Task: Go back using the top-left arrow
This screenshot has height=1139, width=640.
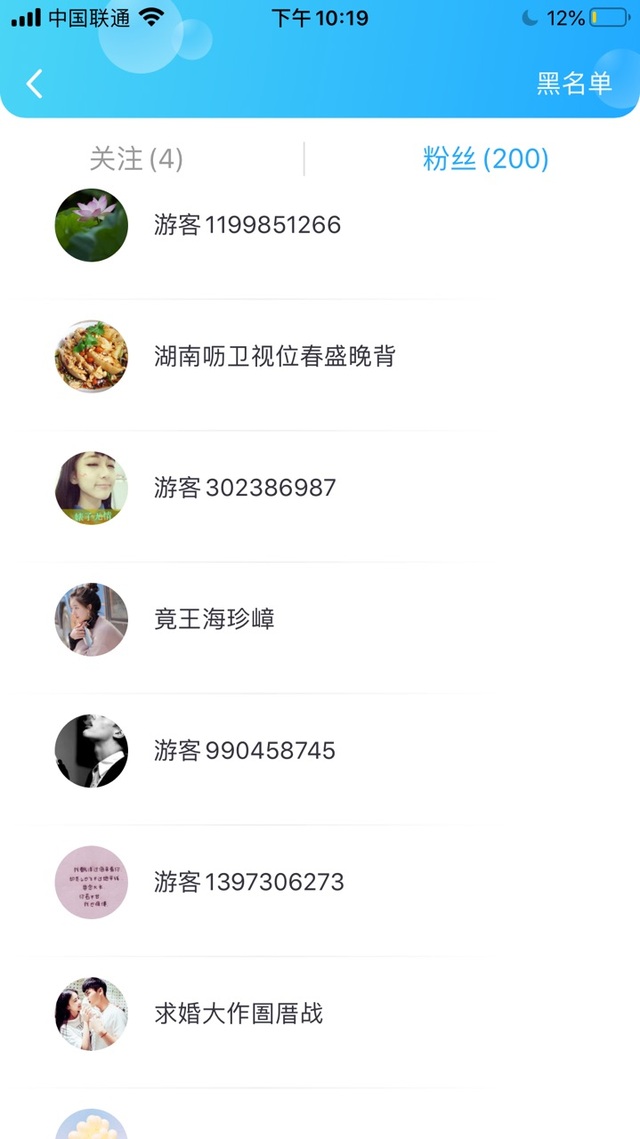Action: pyautogui.click(x=35, y=84)
